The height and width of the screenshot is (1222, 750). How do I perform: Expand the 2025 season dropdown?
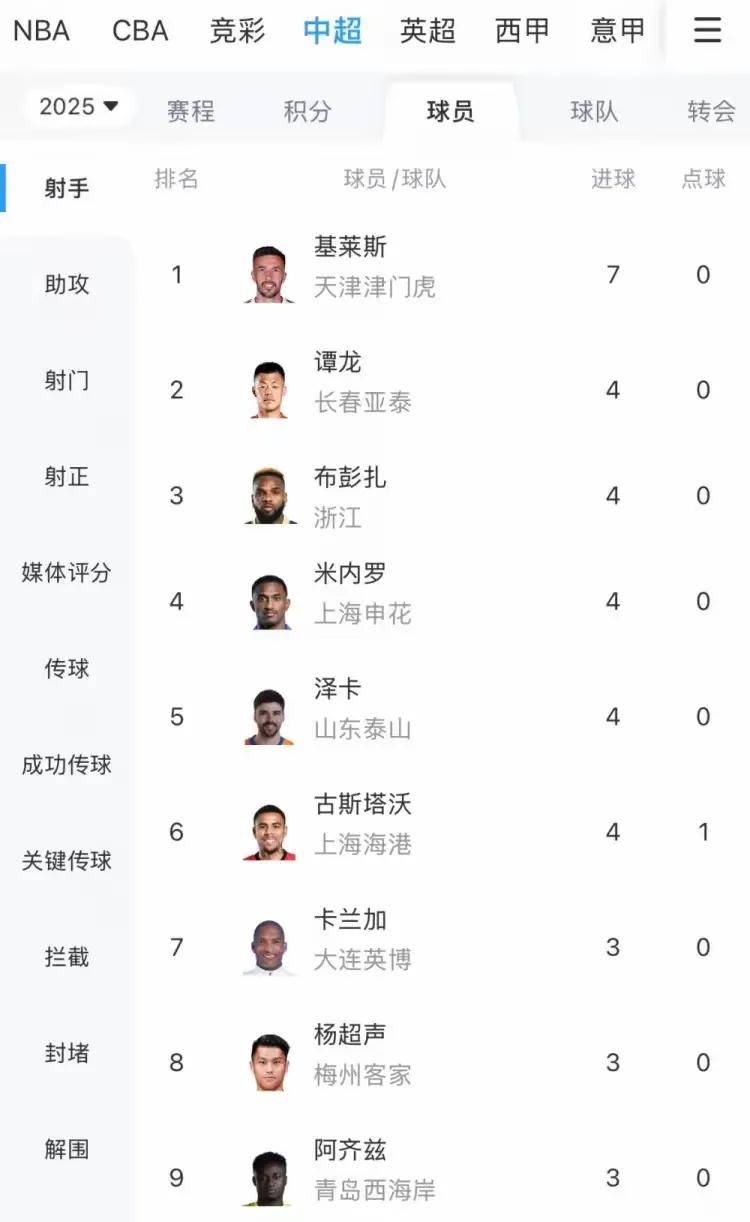coord(79,106)
